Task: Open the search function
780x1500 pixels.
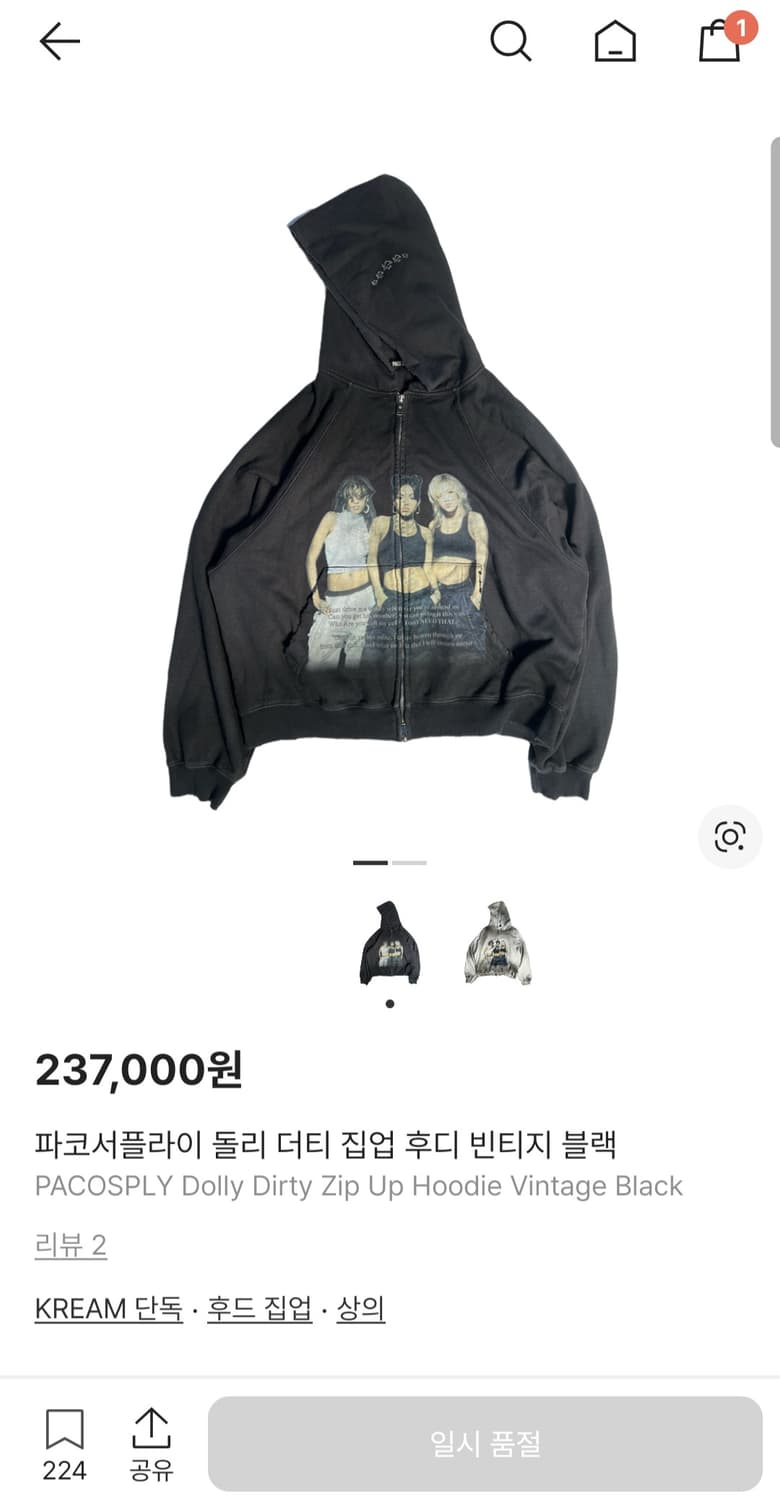Action: pos(512,41)
